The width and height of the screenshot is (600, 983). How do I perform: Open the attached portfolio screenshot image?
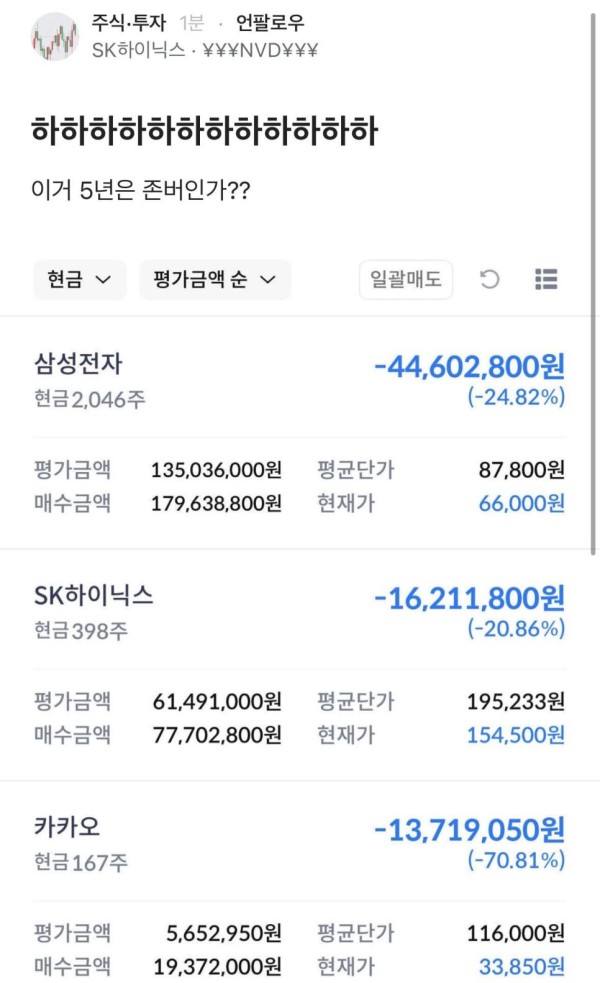click(x=300, y=618)
